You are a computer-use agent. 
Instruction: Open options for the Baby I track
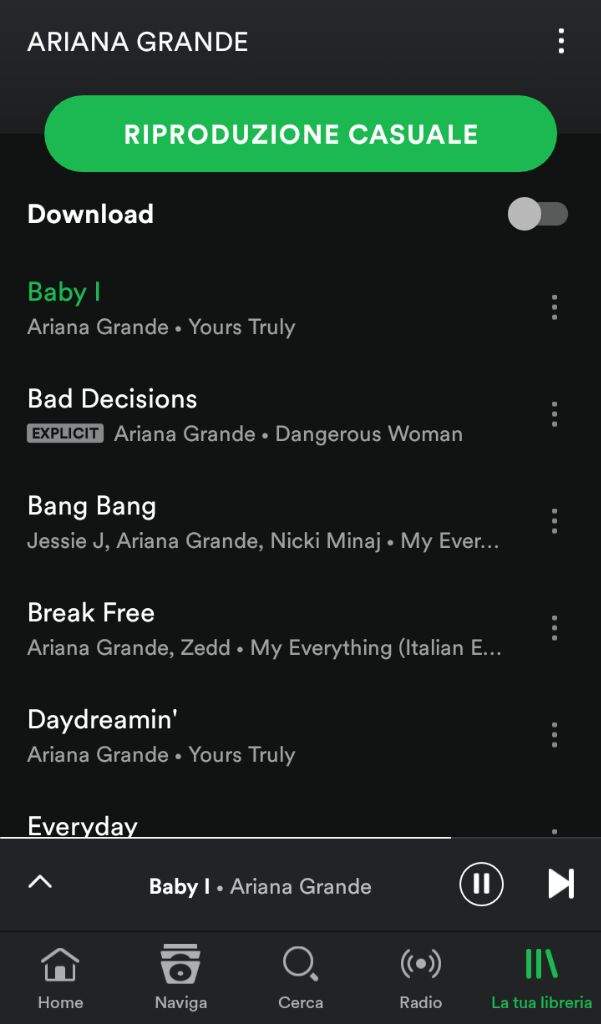click(554, 307)
